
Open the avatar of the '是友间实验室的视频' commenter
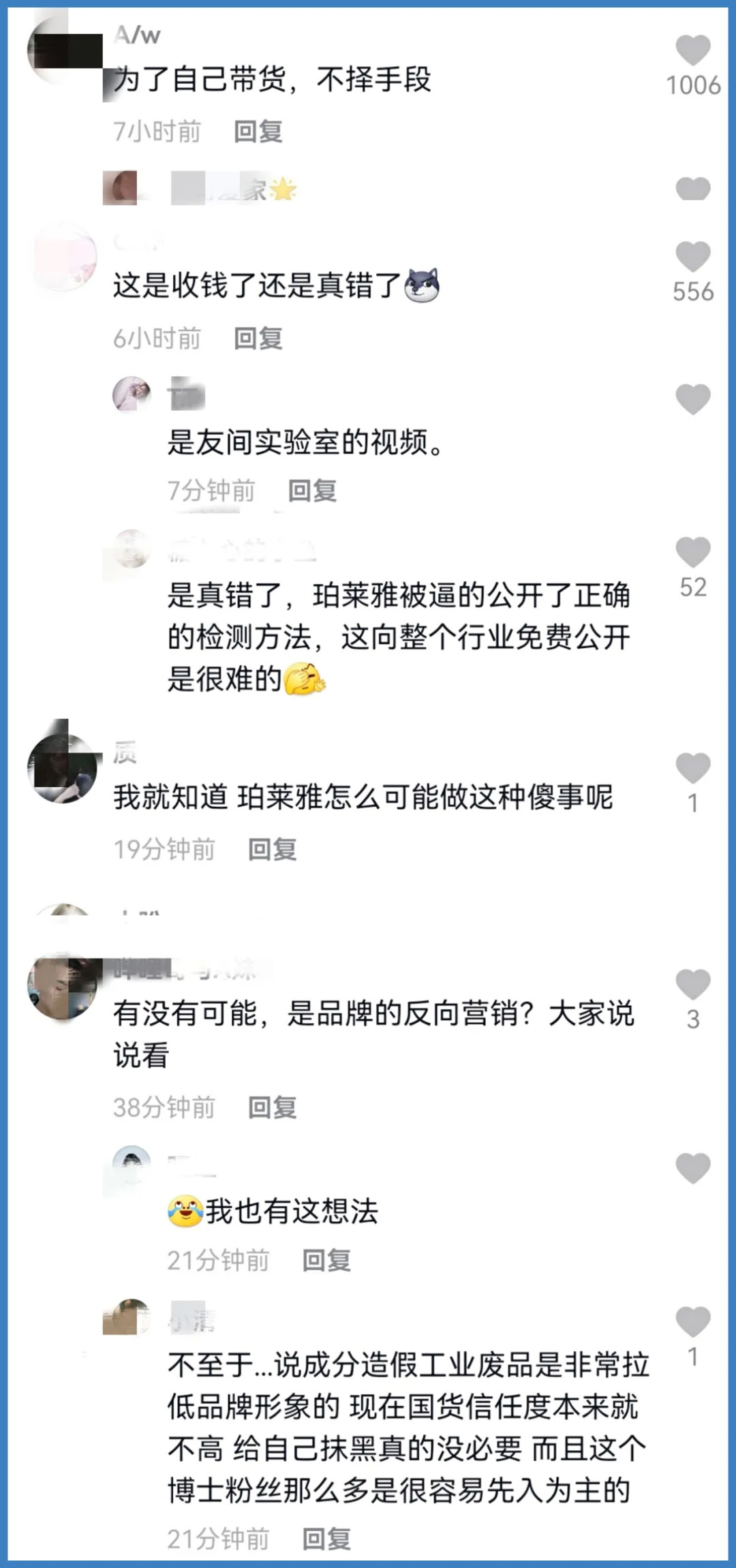(132, 395)
